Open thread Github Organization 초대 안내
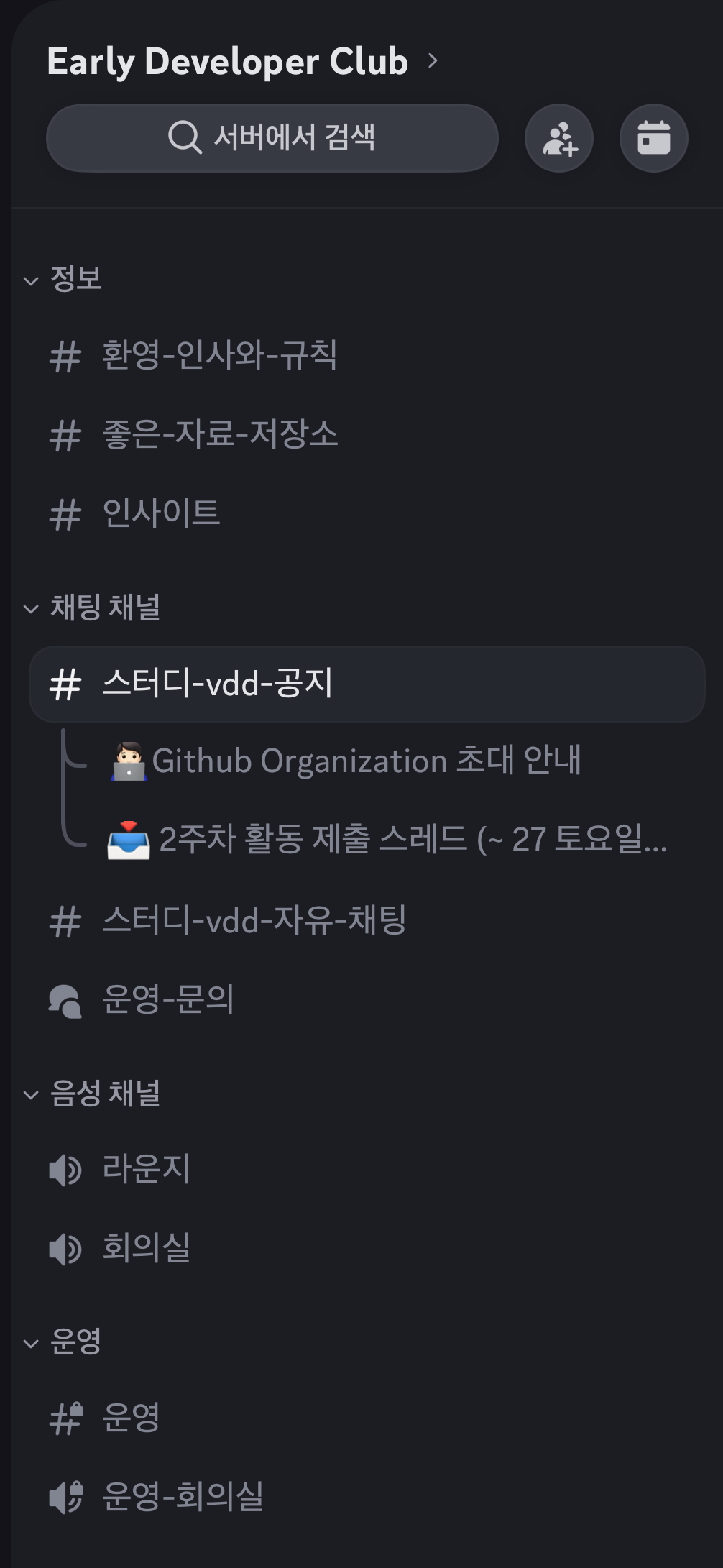 [365, 761]
